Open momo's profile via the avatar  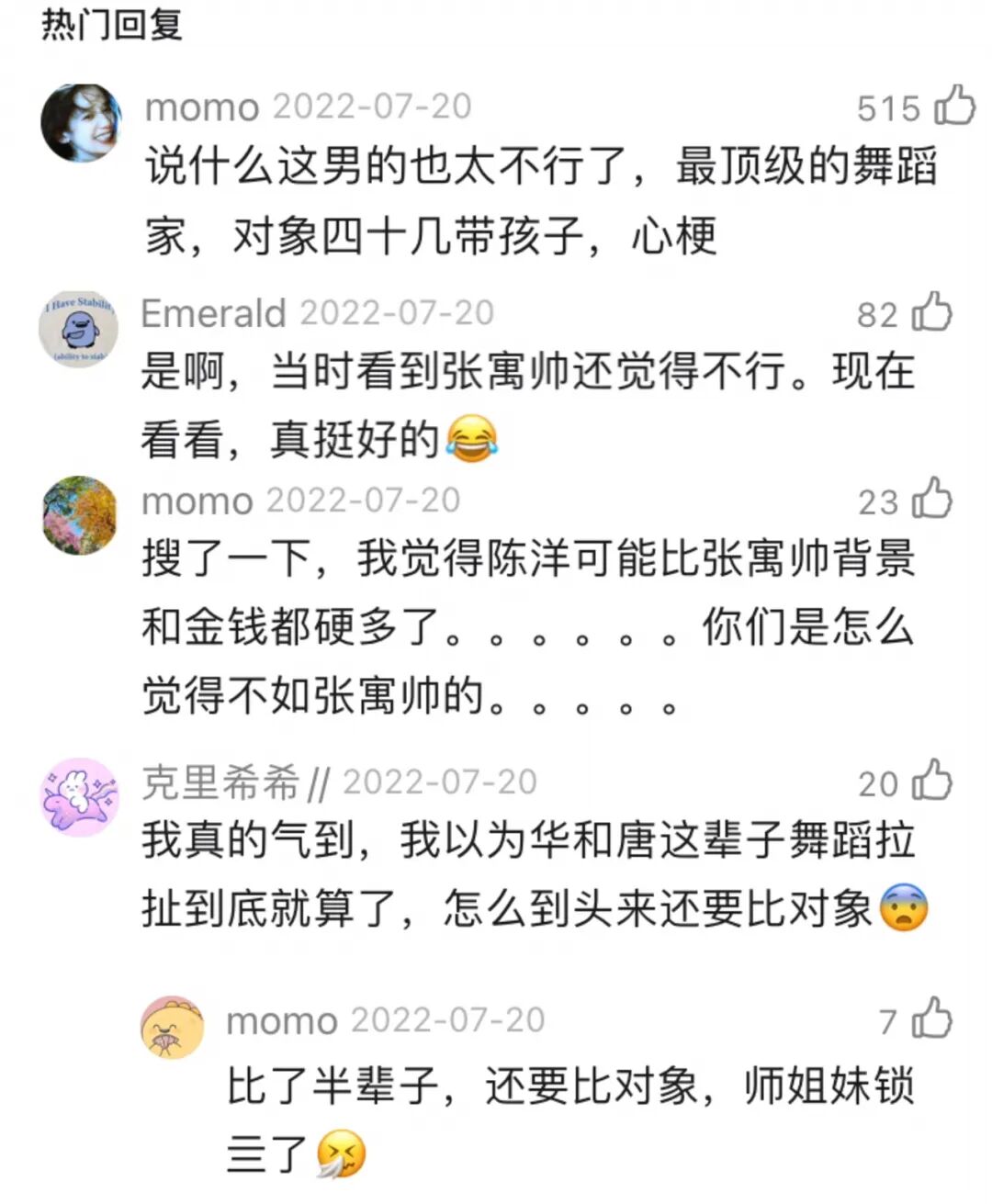click(80, 122)
